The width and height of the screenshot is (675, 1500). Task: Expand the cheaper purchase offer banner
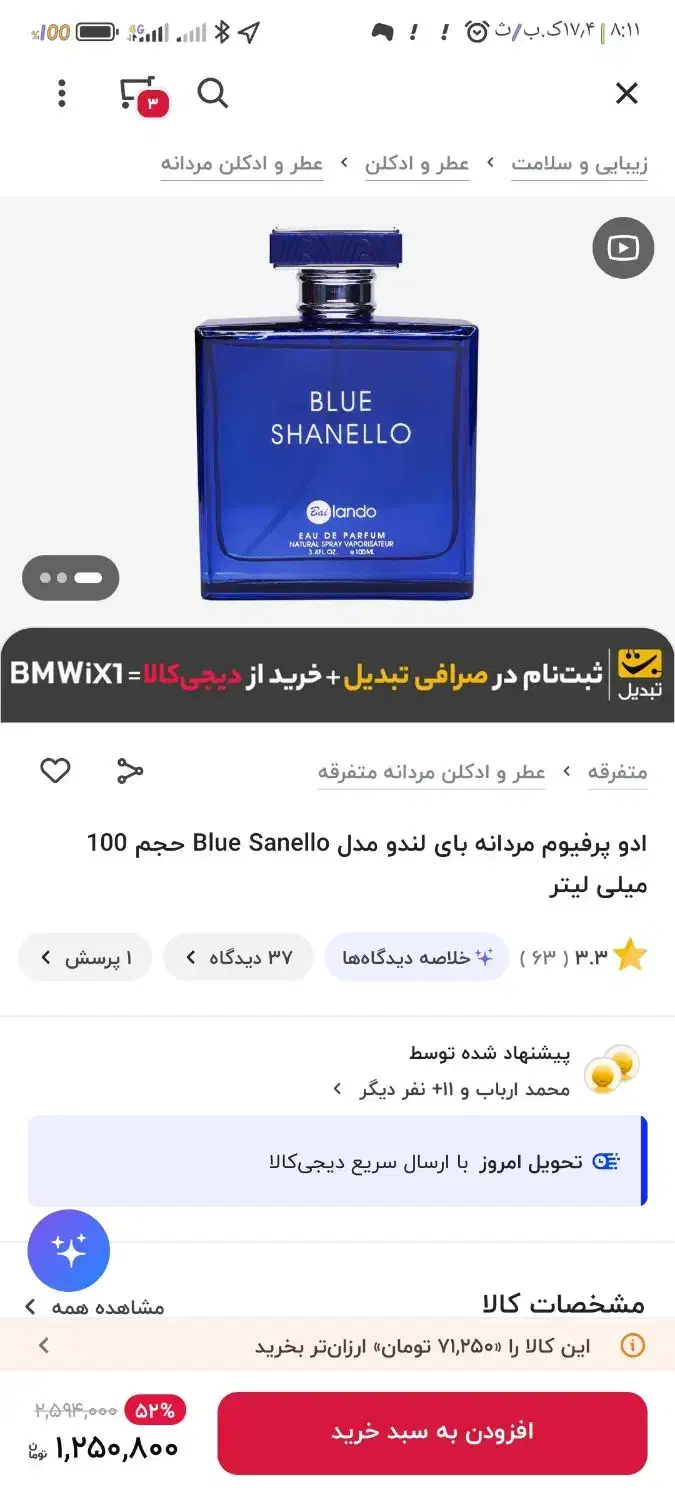[337, 1345]
